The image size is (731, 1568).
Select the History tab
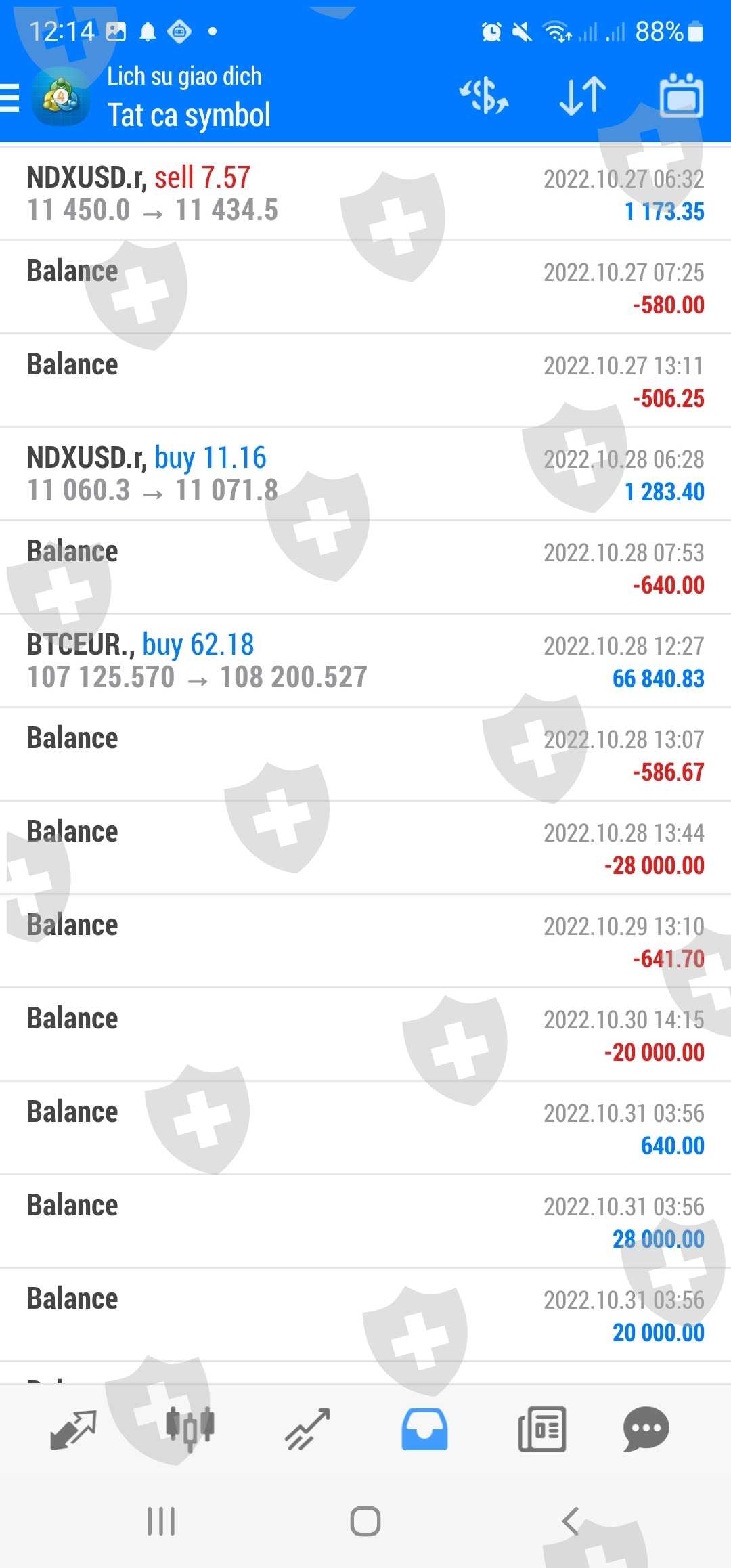tap(424, 1429)
